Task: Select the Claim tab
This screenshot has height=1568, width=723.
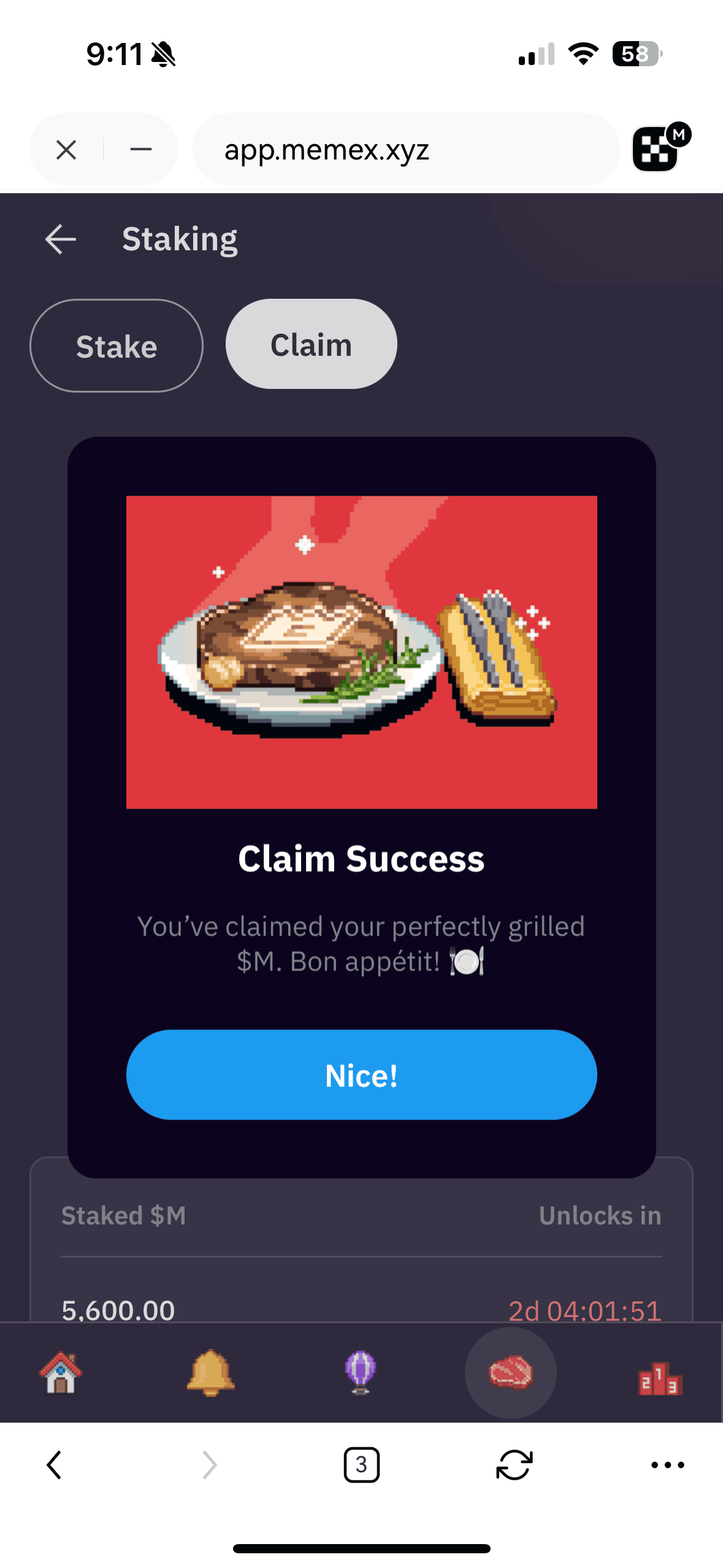Action: (x=311, y=344)
